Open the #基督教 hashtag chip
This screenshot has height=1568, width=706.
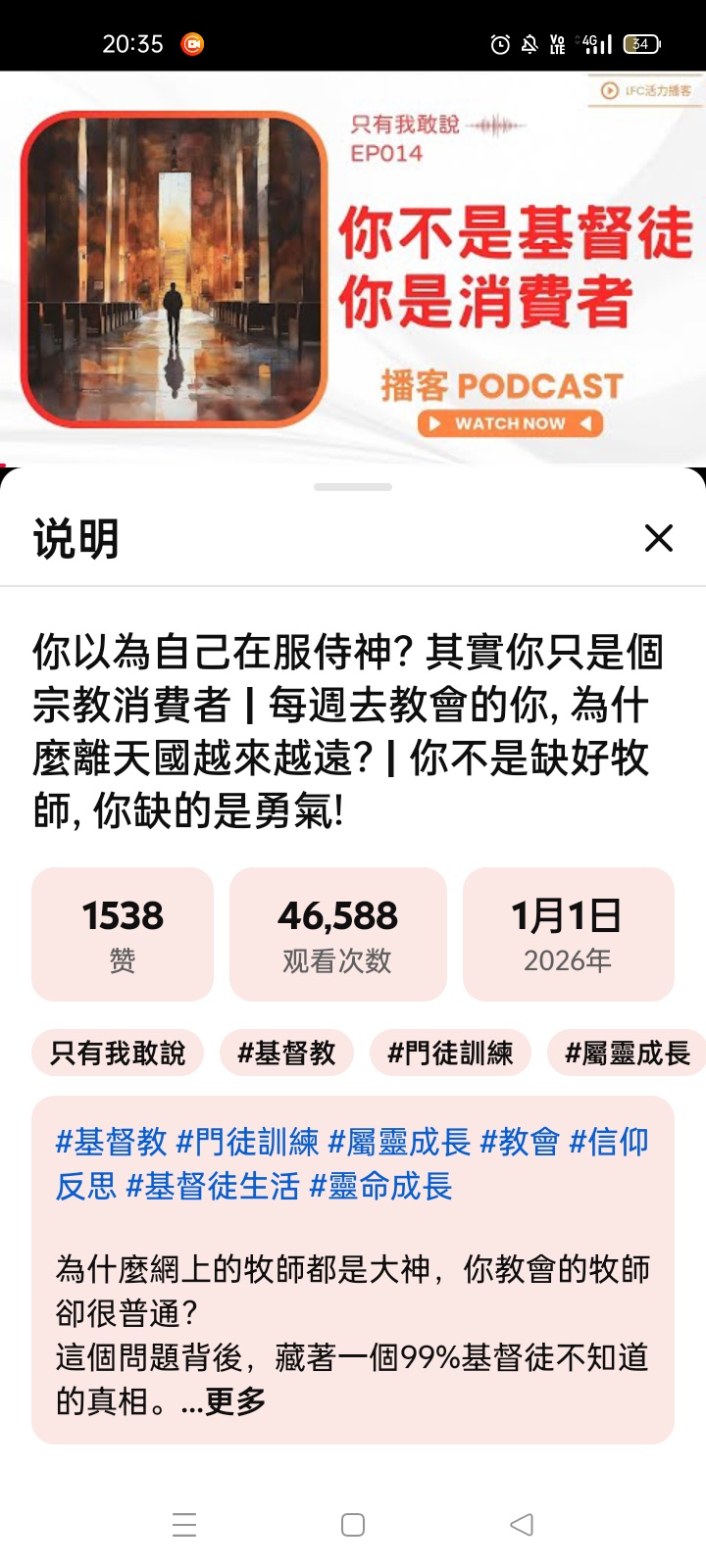[x=286, y=1053]
